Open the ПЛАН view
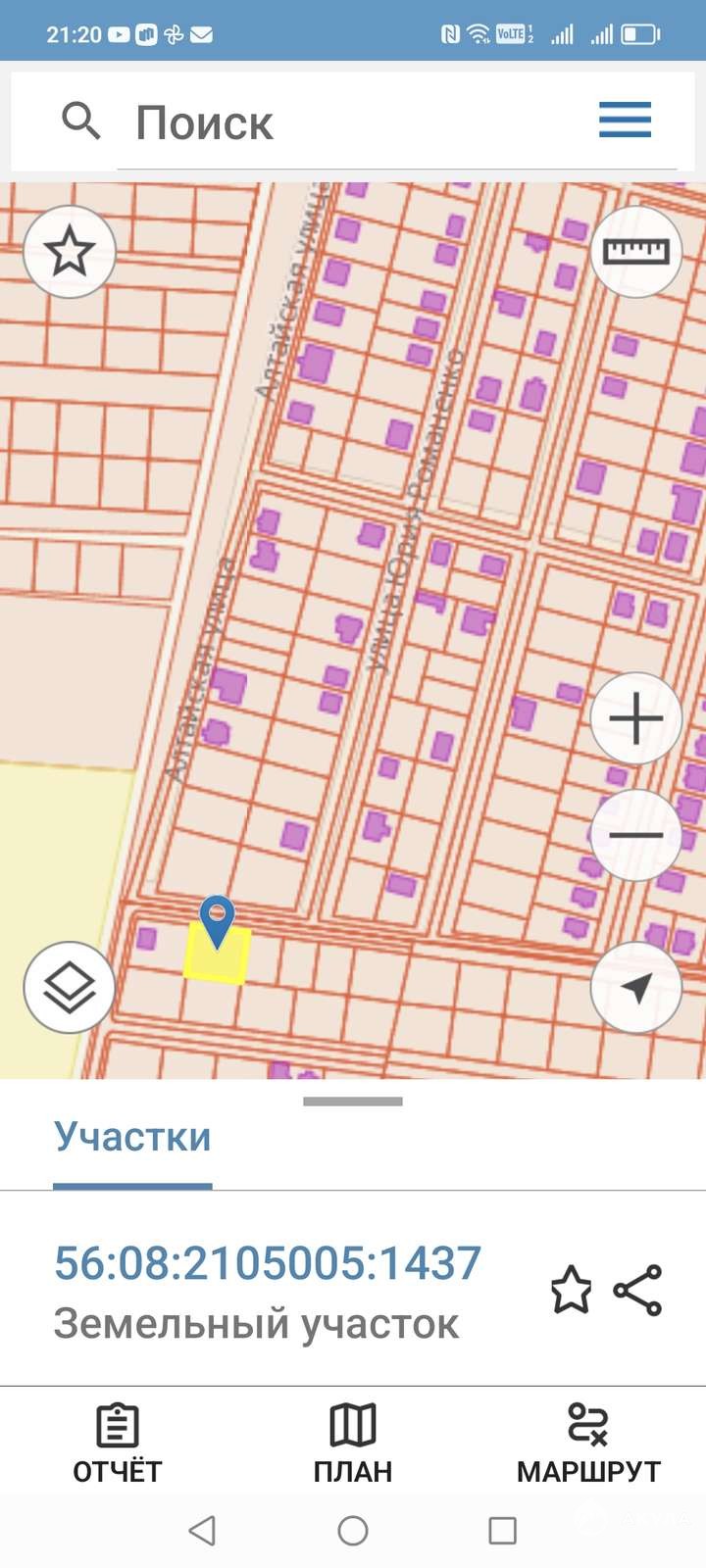706x1568 pixels. click(x=353, y=1443)
